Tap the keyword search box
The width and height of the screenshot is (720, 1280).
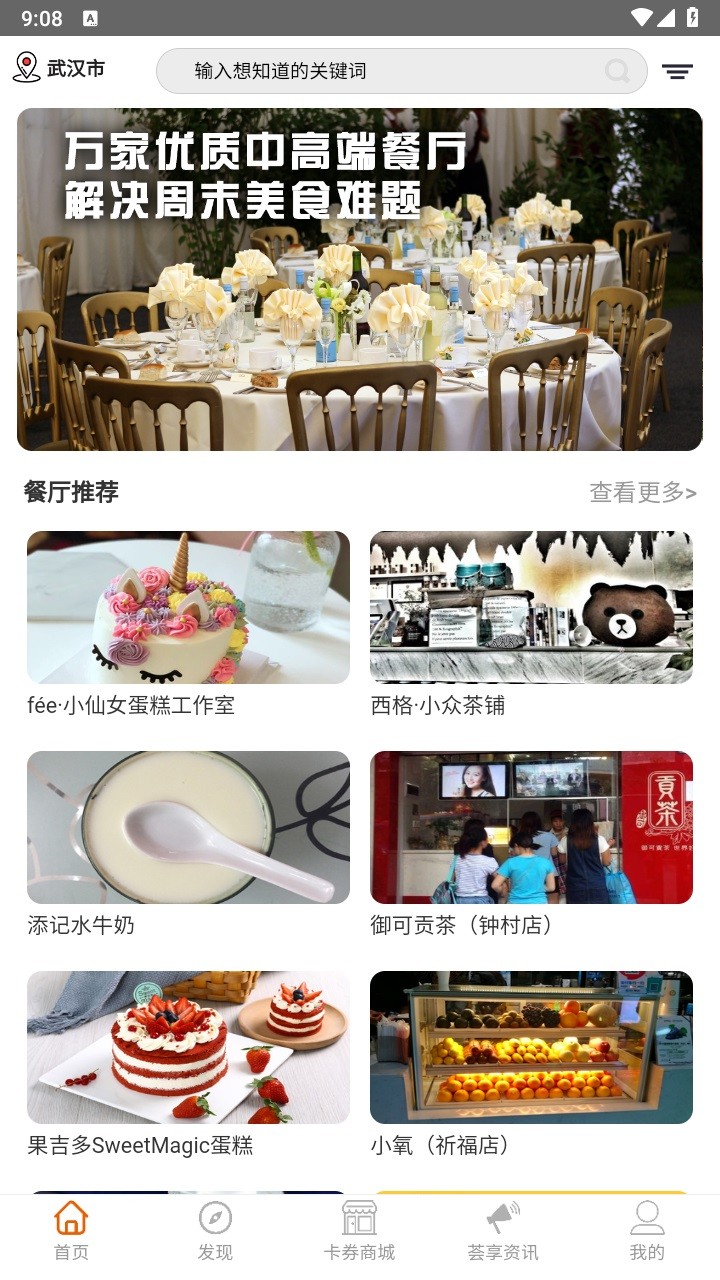coord(402,71)
